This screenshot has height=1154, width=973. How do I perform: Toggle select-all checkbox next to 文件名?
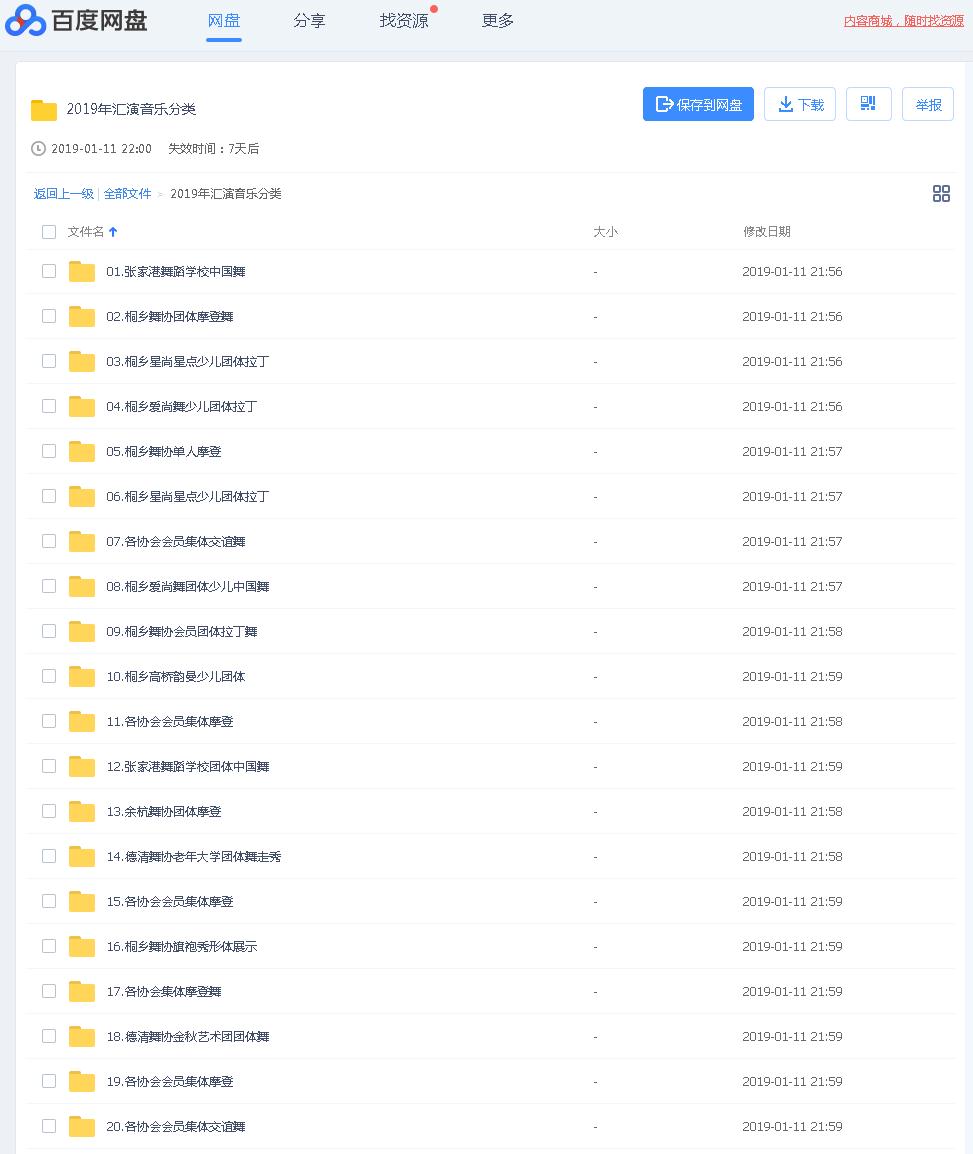[49, 232]
